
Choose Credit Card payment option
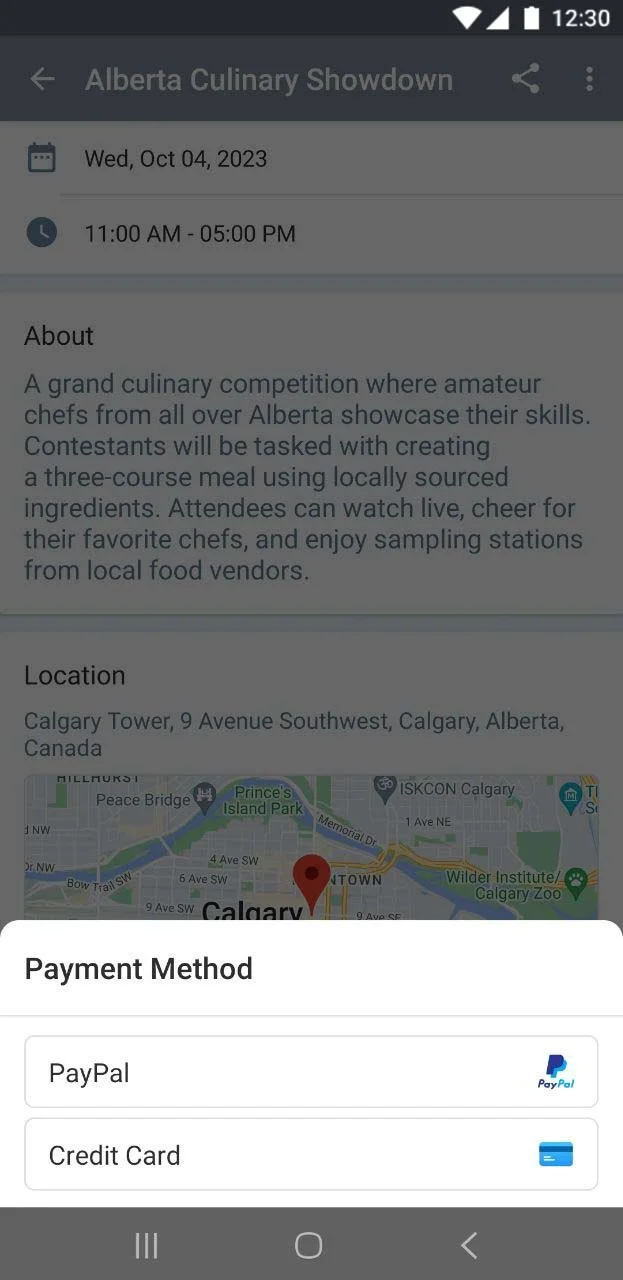click(311, 1154)
